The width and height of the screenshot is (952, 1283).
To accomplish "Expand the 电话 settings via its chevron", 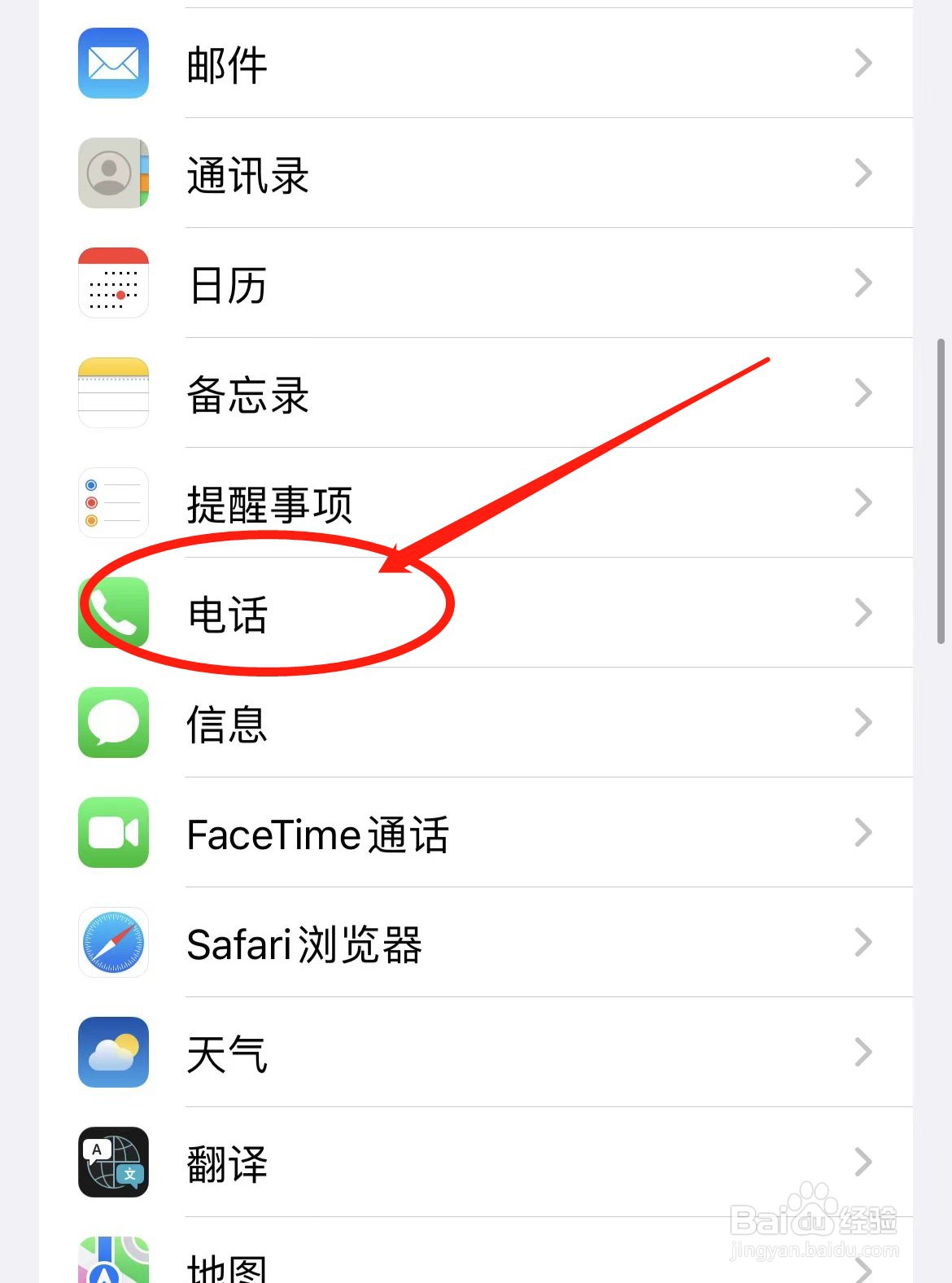I will click(863, 614).
